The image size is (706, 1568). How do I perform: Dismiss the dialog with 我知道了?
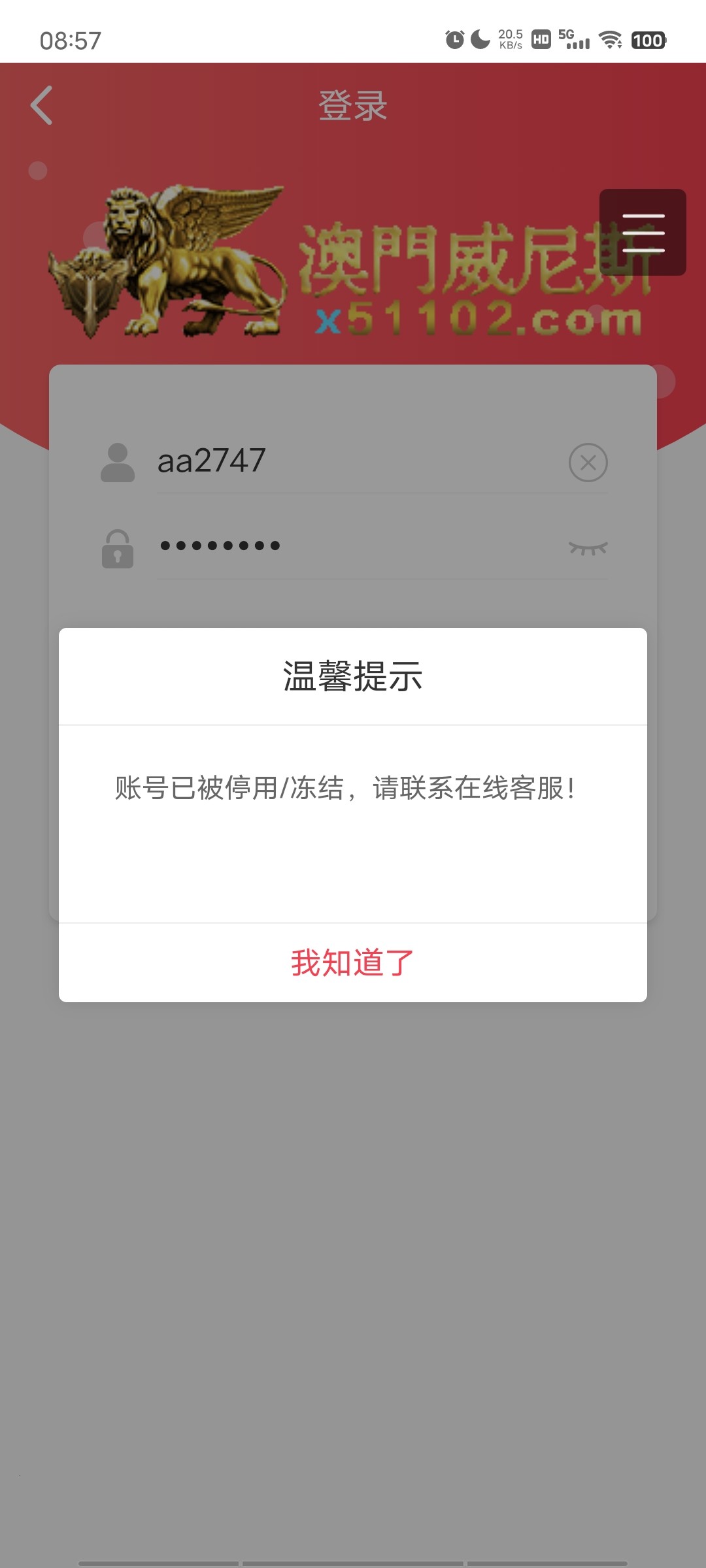[x=353, y=962]
